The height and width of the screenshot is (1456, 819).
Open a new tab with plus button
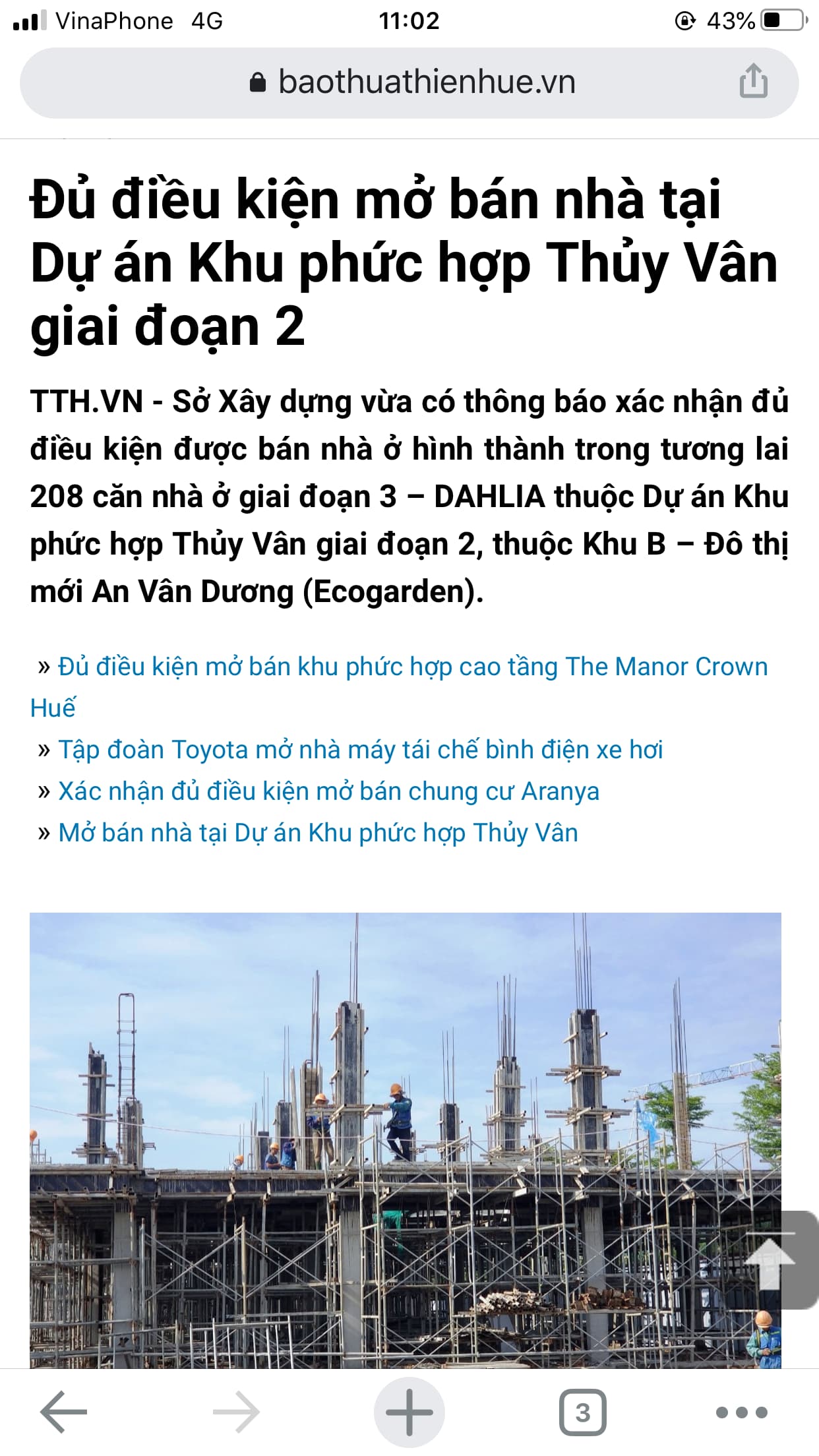[x=409, y=1412]
